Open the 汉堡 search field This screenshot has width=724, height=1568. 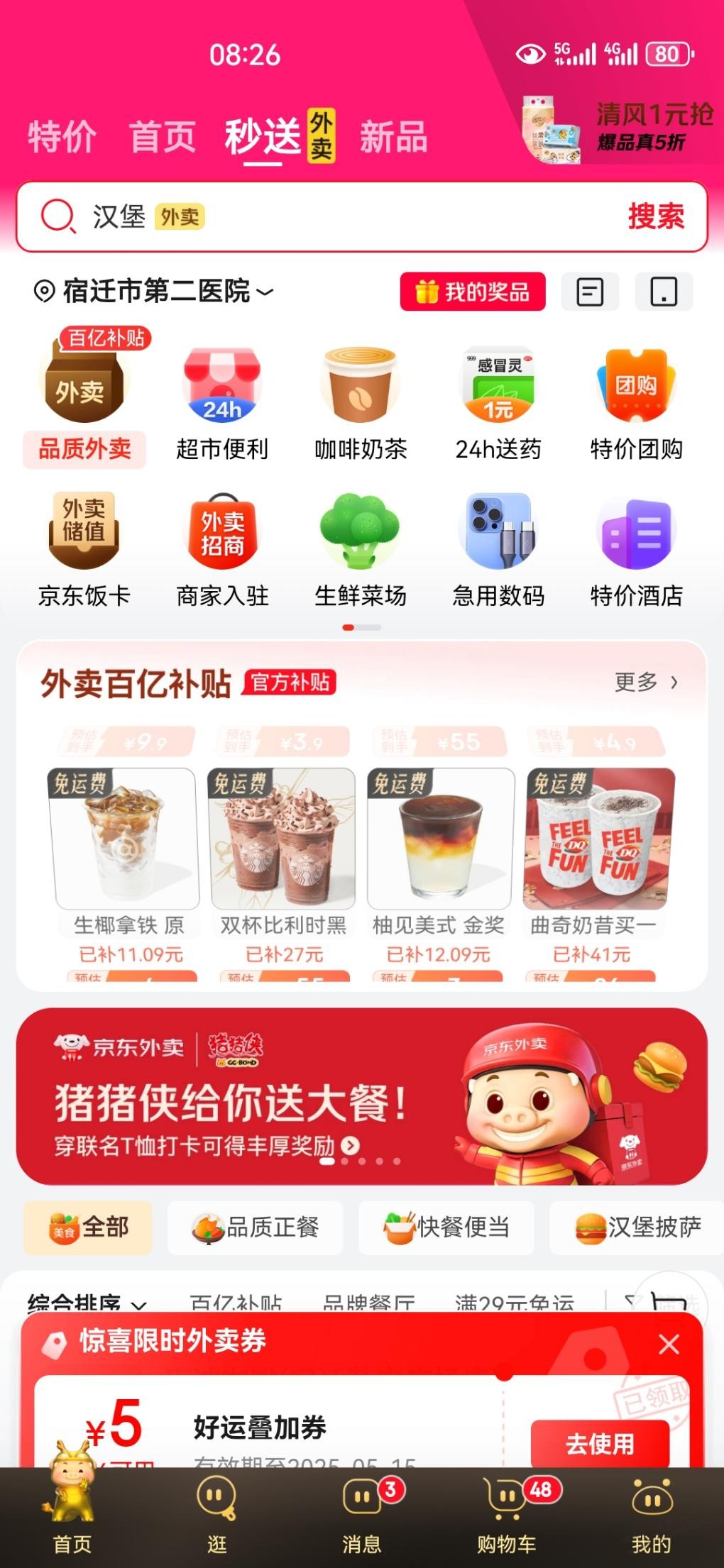(341, 216)
